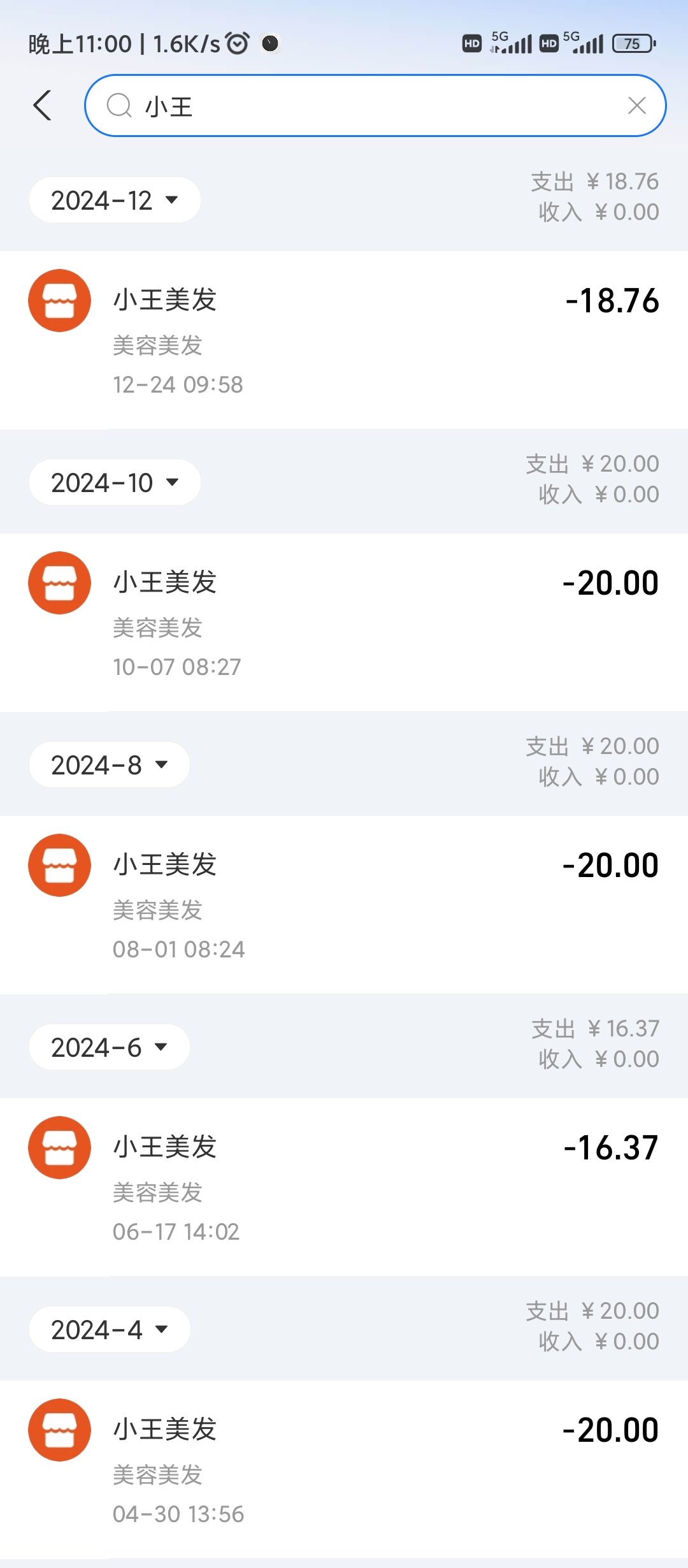The width and height of the screenshot is (688, 1568).
Task: Open the 小王美发 transaction of -18.76
Action: pyautogui.click(x=344, y=340)
